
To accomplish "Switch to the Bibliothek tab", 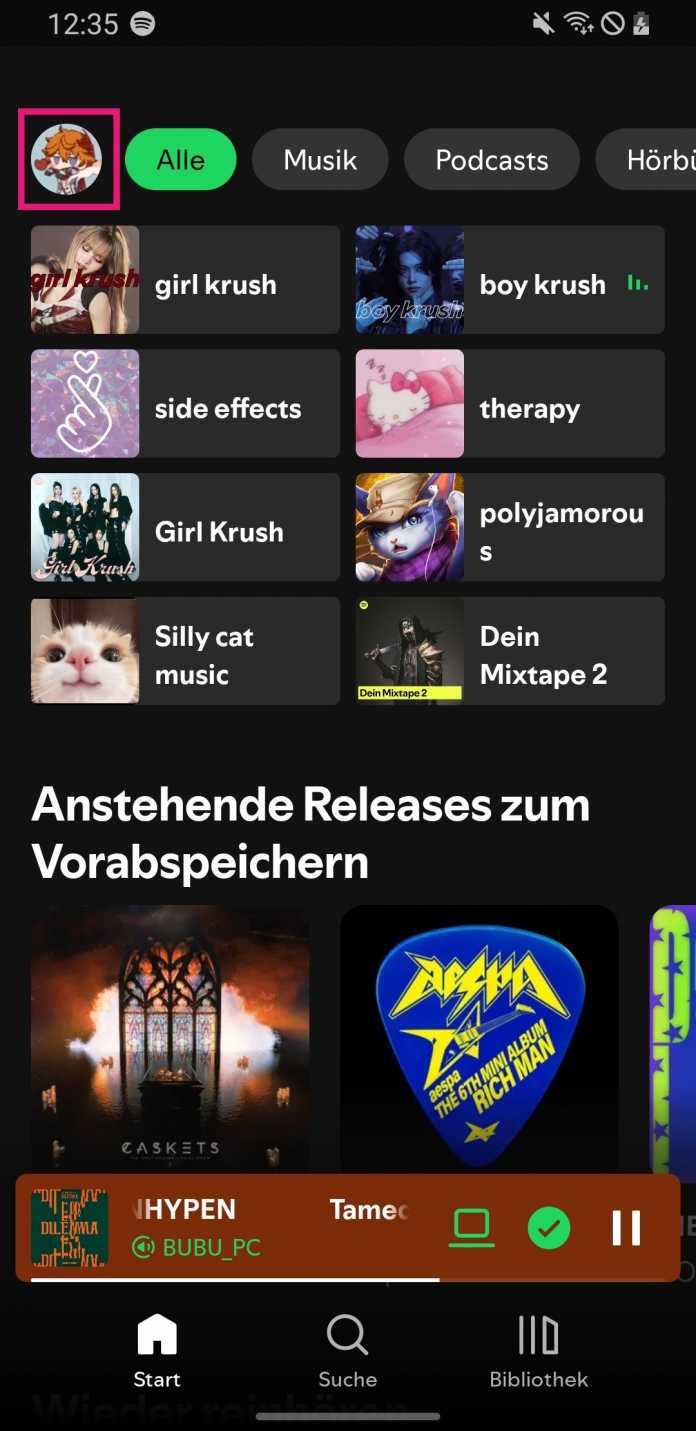I will point(538,1352).
